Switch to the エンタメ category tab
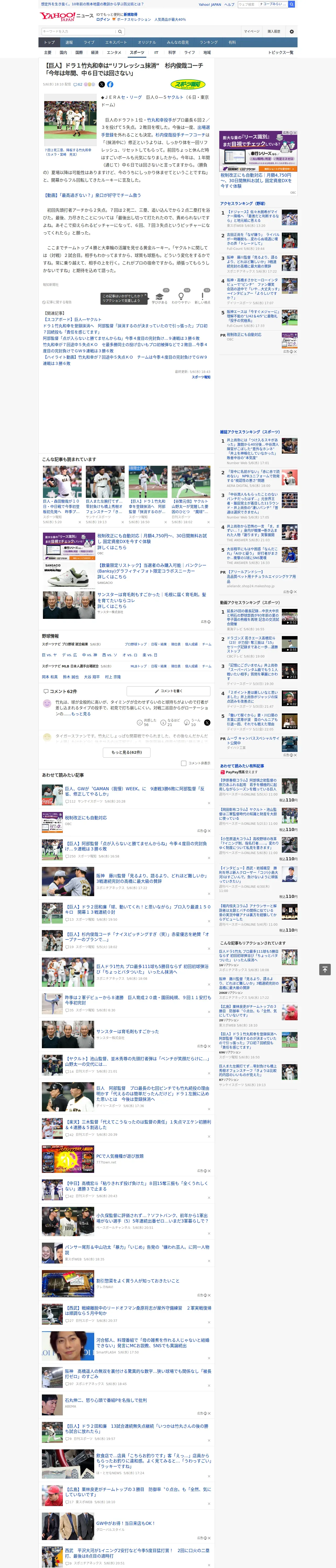This screenshot has width=336, height=1568. tap(114, 52)
